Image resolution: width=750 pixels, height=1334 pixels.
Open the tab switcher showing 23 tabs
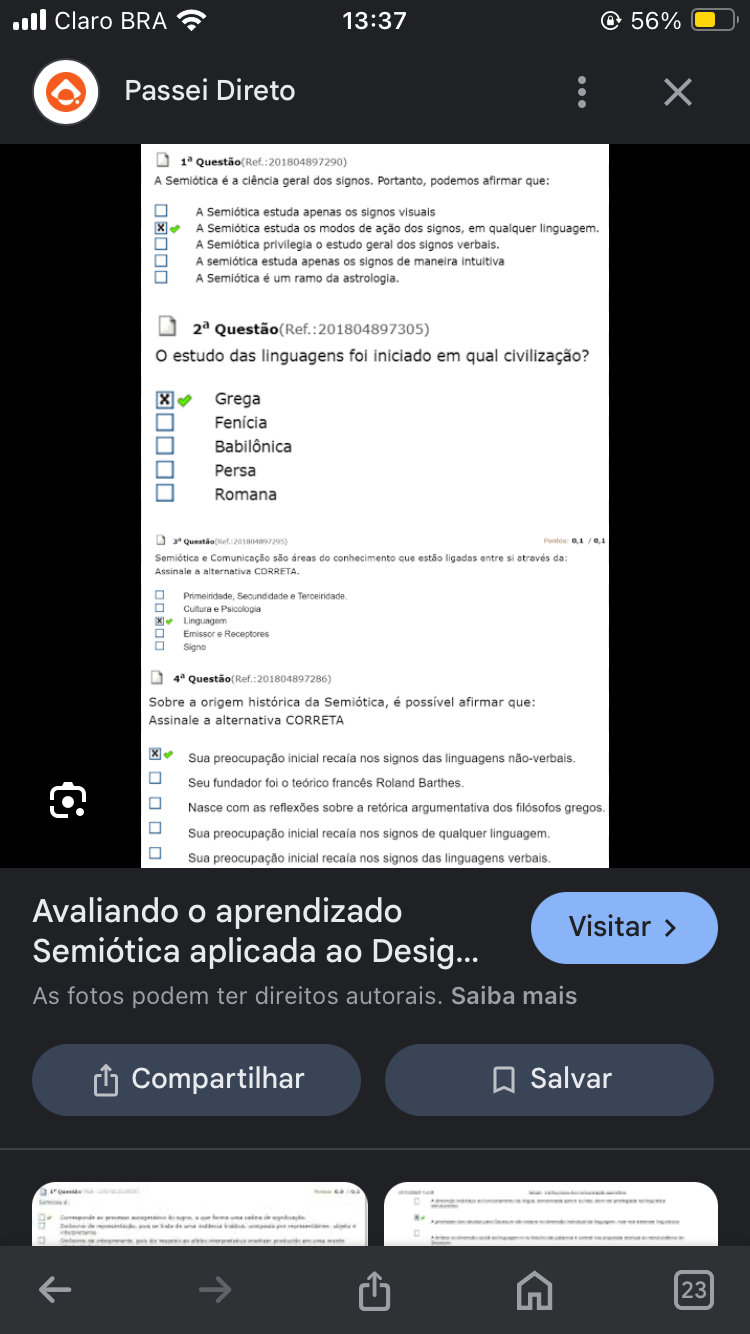tap(693, 1290)
